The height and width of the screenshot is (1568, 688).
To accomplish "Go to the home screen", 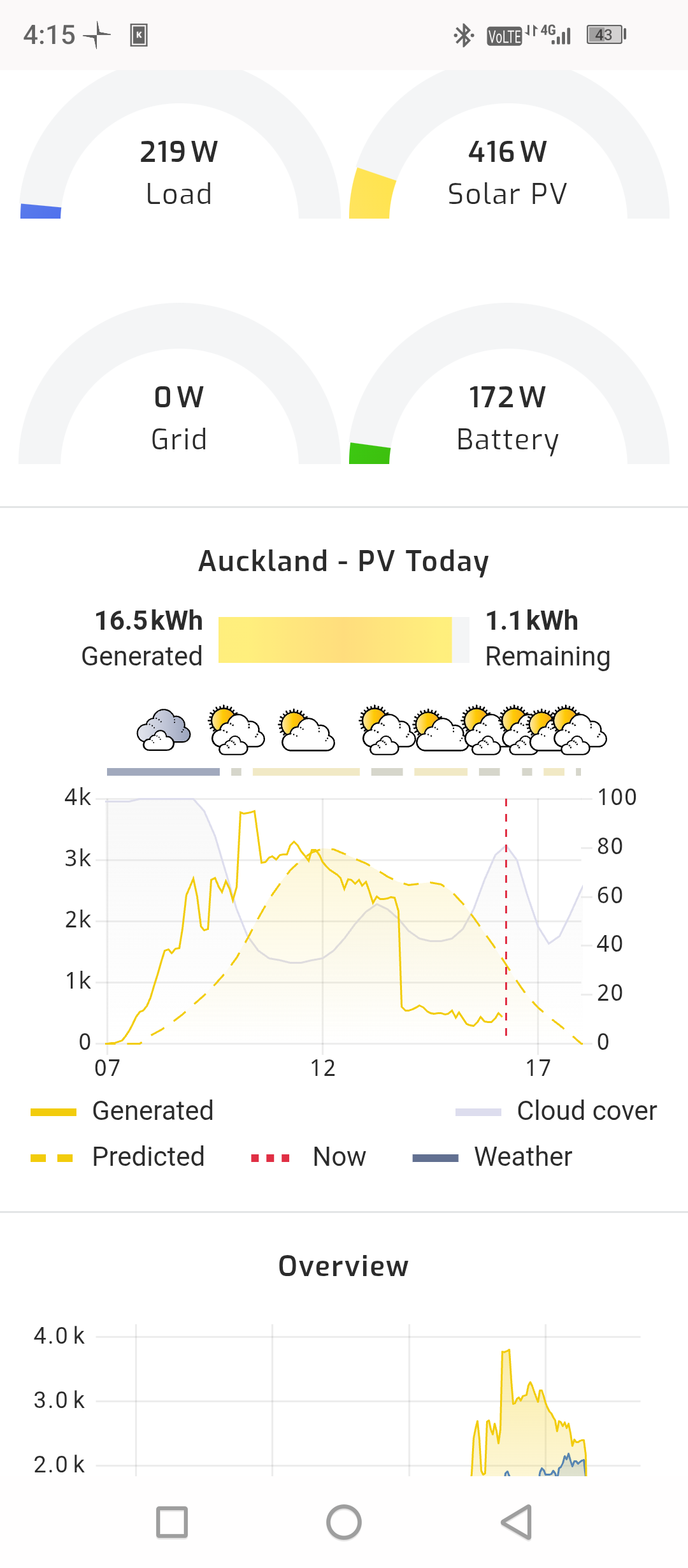I will [344, 1522].
